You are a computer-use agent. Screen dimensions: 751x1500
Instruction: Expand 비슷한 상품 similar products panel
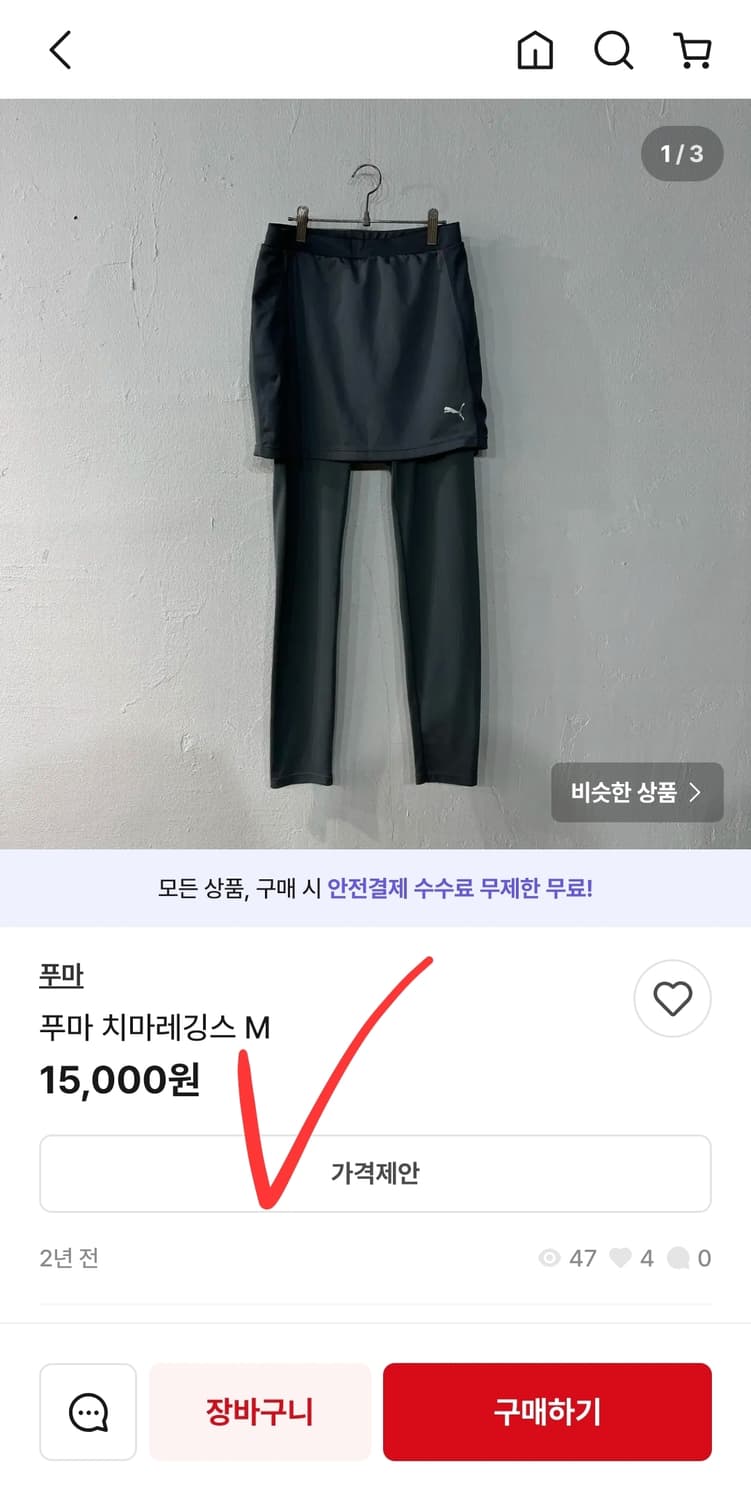click(x=637, y=793)
